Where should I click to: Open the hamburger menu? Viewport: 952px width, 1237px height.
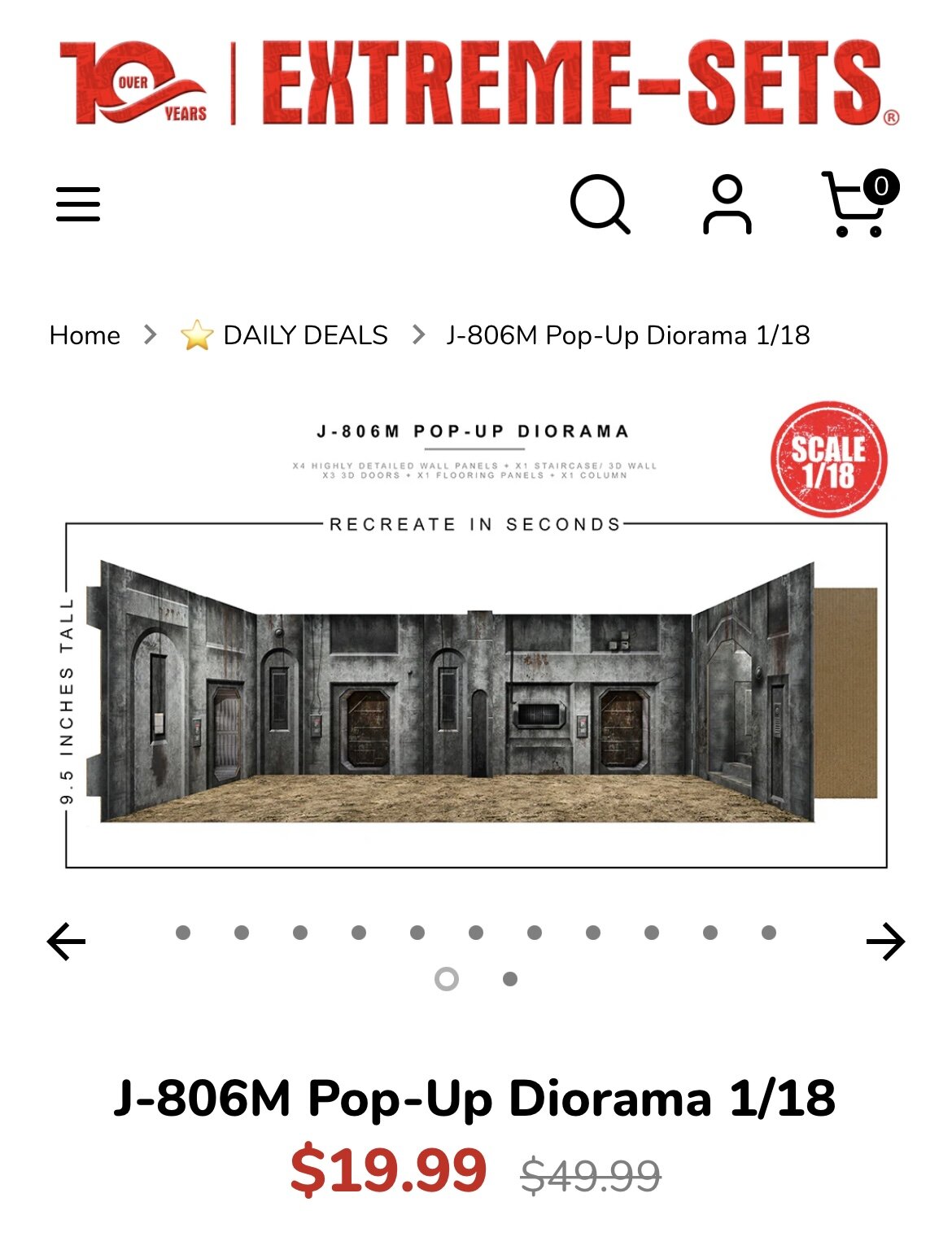coord(78,204)
